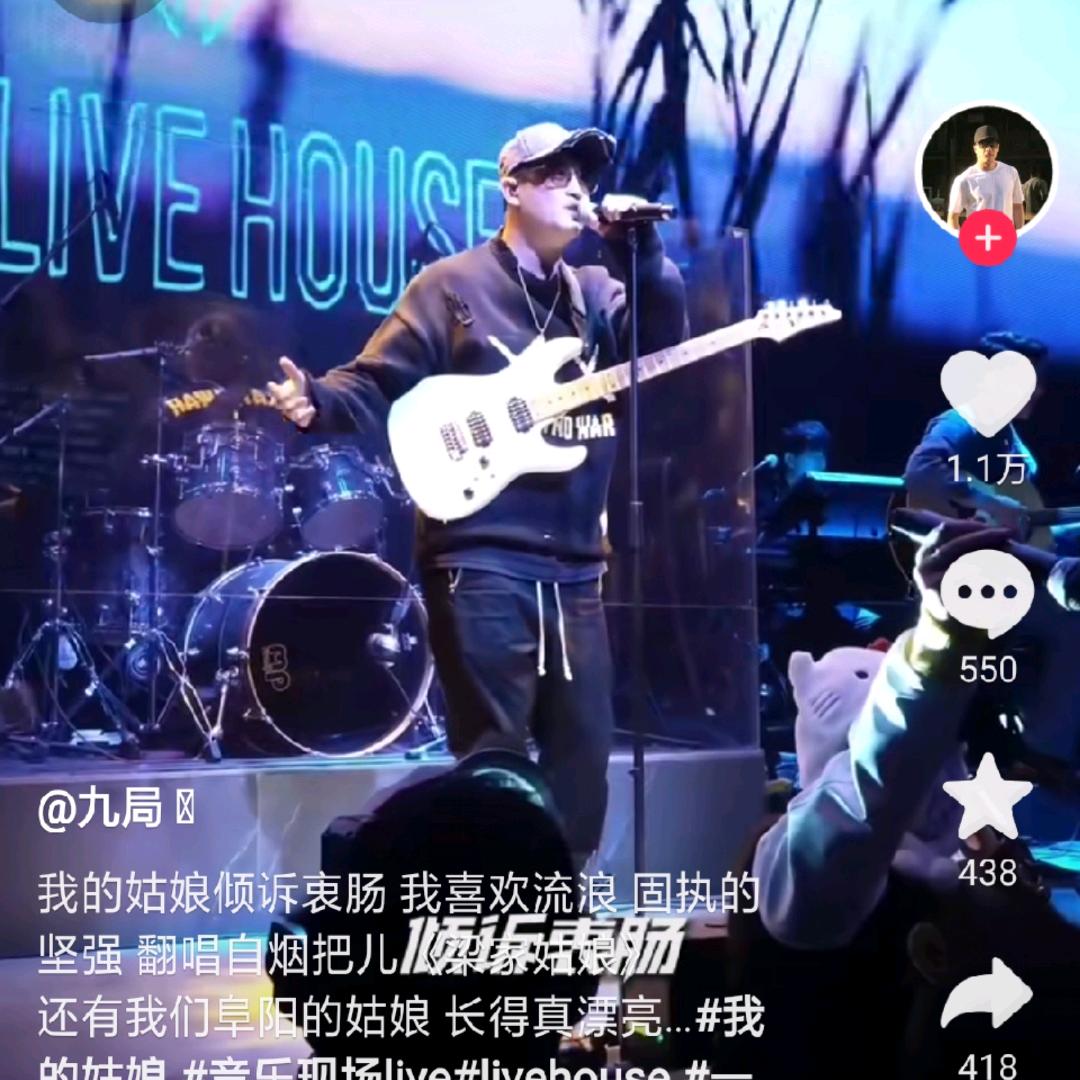Follow the creator with the plus button

[987, 238]
